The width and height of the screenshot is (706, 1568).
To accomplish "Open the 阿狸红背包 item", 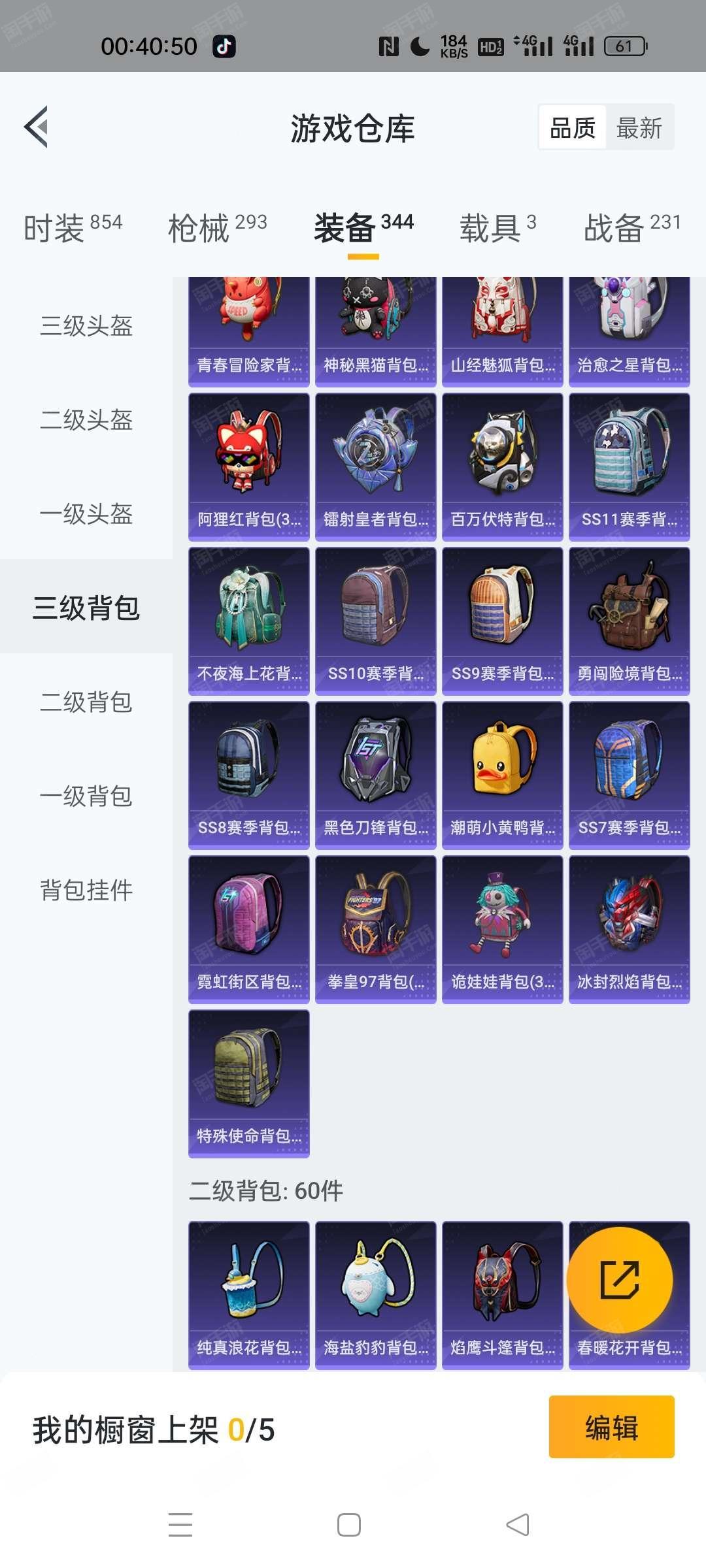I will pos(248,466).
